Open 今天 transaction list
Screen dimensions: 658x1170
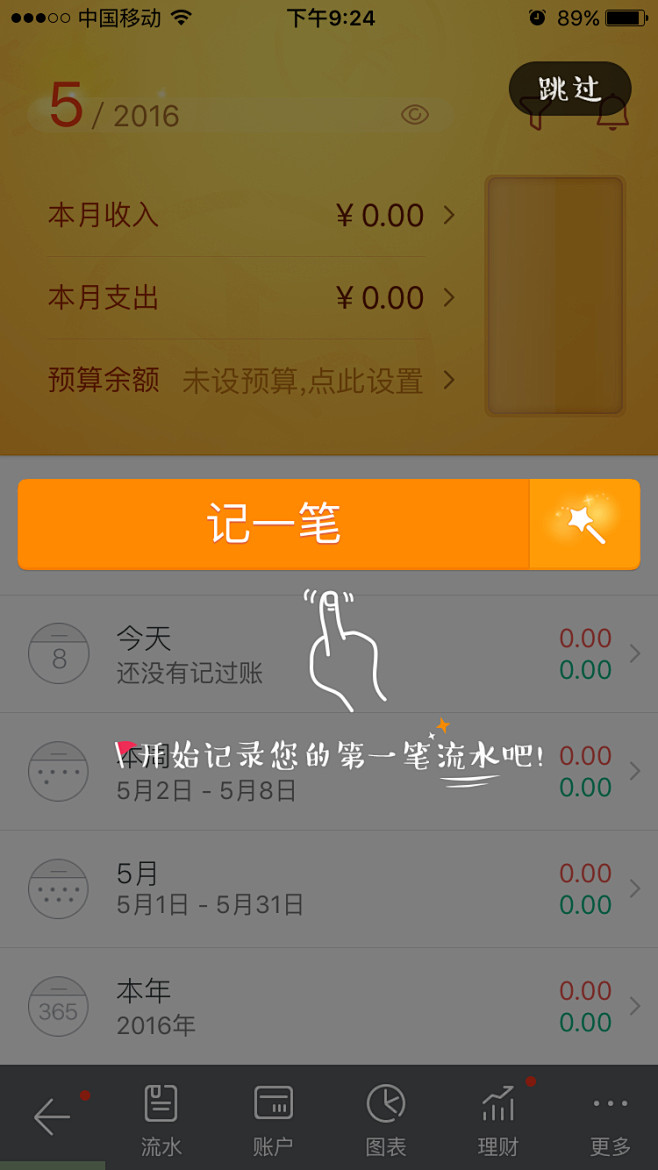(329, 654)
